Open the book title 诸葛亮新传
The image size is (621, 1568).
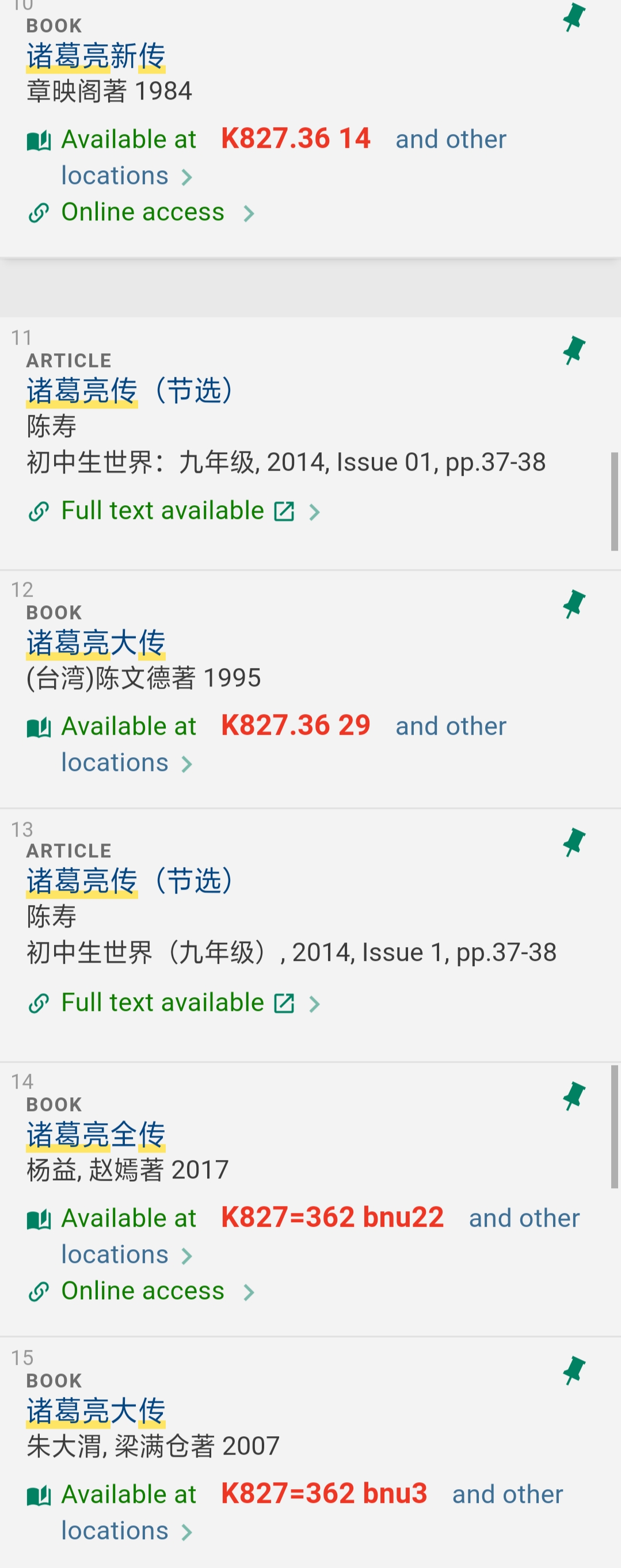(x=96, y=56)
